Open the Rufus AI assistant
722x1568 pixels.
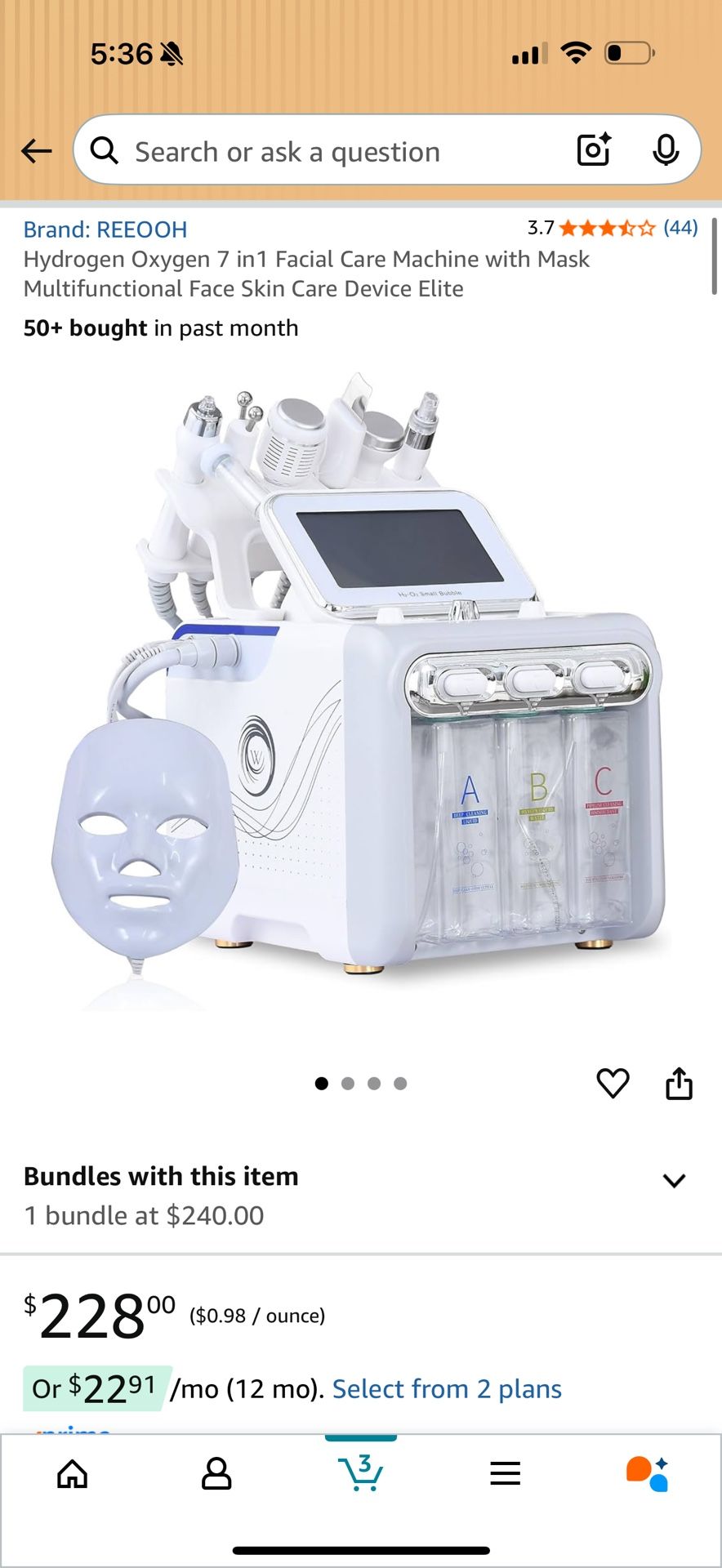point(648,1474)
